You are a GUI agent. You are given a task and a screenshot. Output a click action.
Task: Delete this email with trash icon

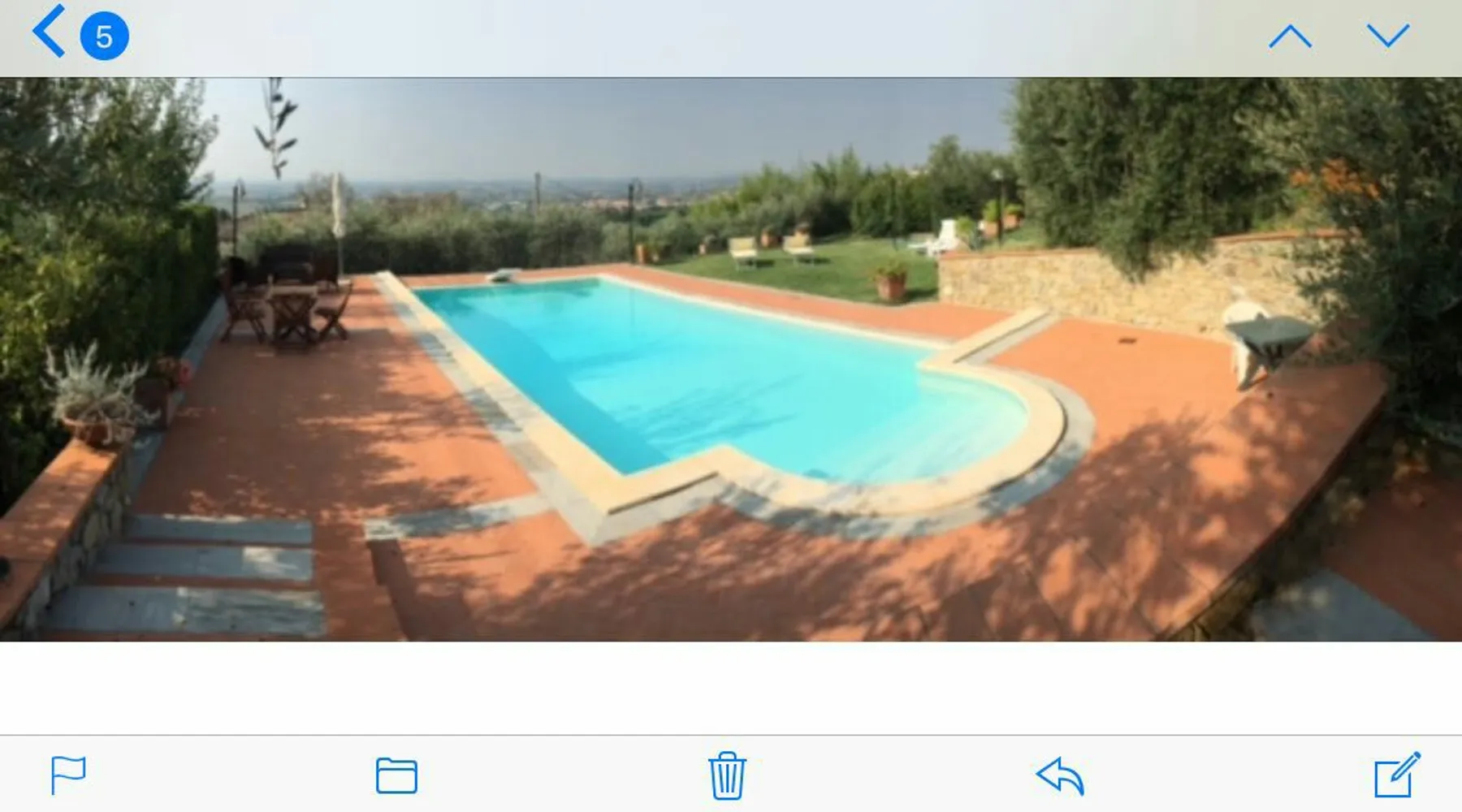click(727, 775)
